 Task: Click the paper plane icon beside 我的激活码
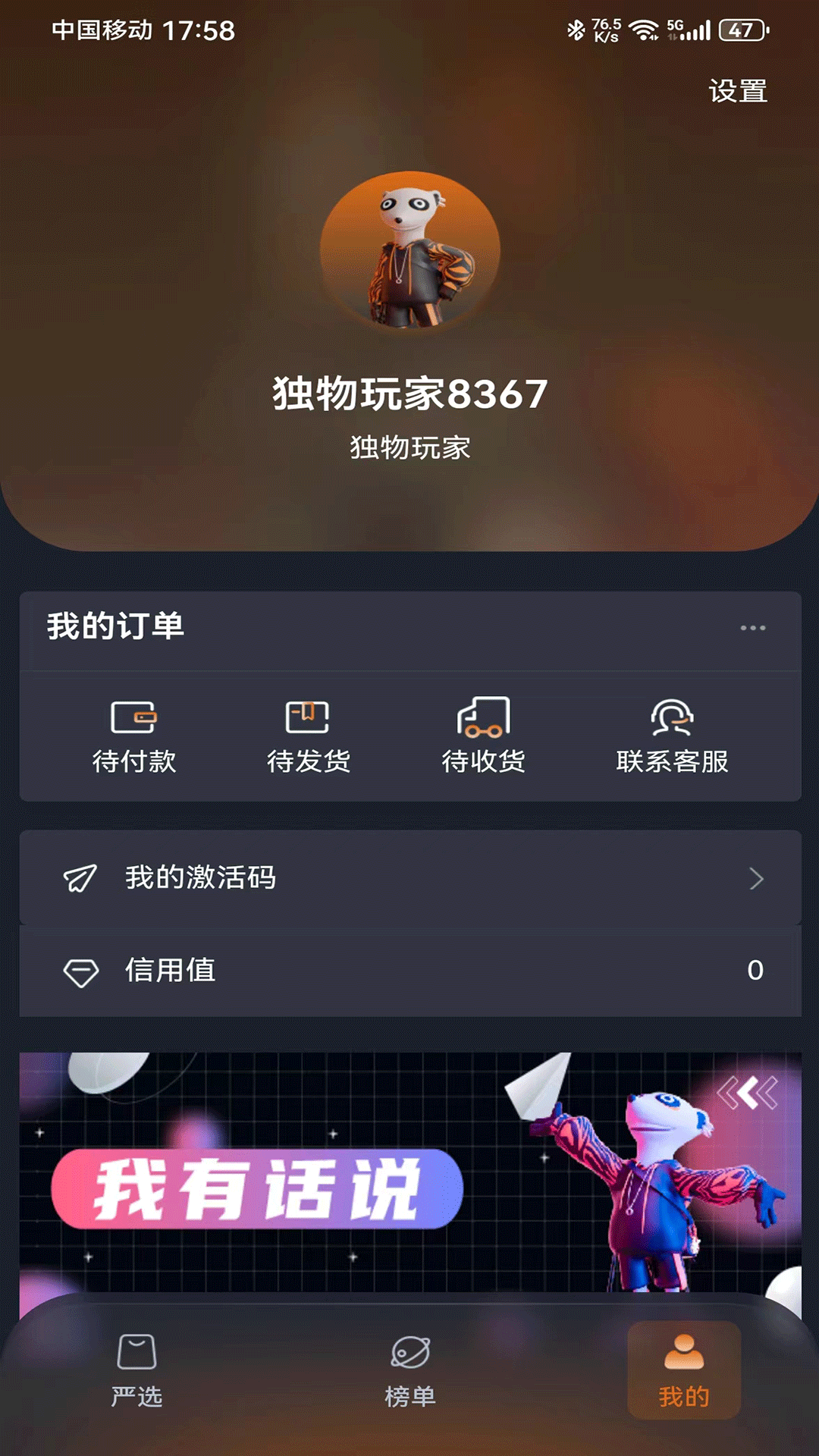coord(81,879)
